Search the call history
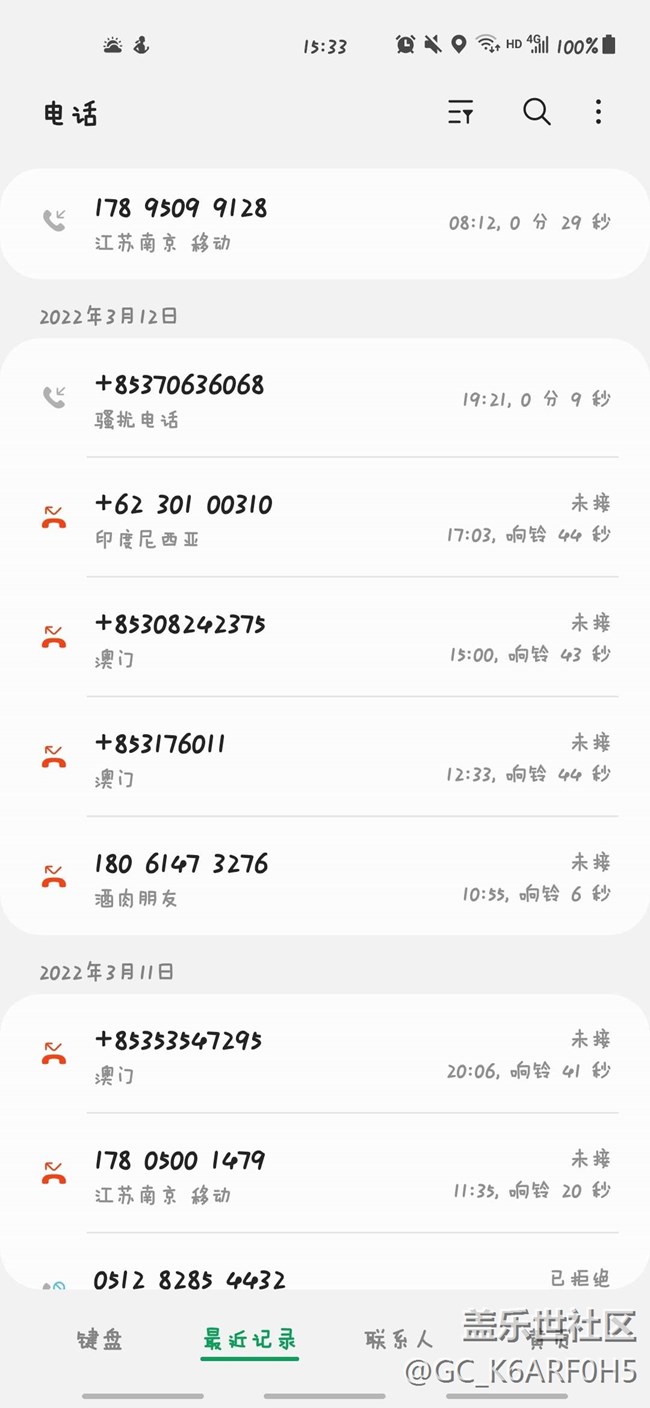The image size is (650, 1408). pos(537,112)
